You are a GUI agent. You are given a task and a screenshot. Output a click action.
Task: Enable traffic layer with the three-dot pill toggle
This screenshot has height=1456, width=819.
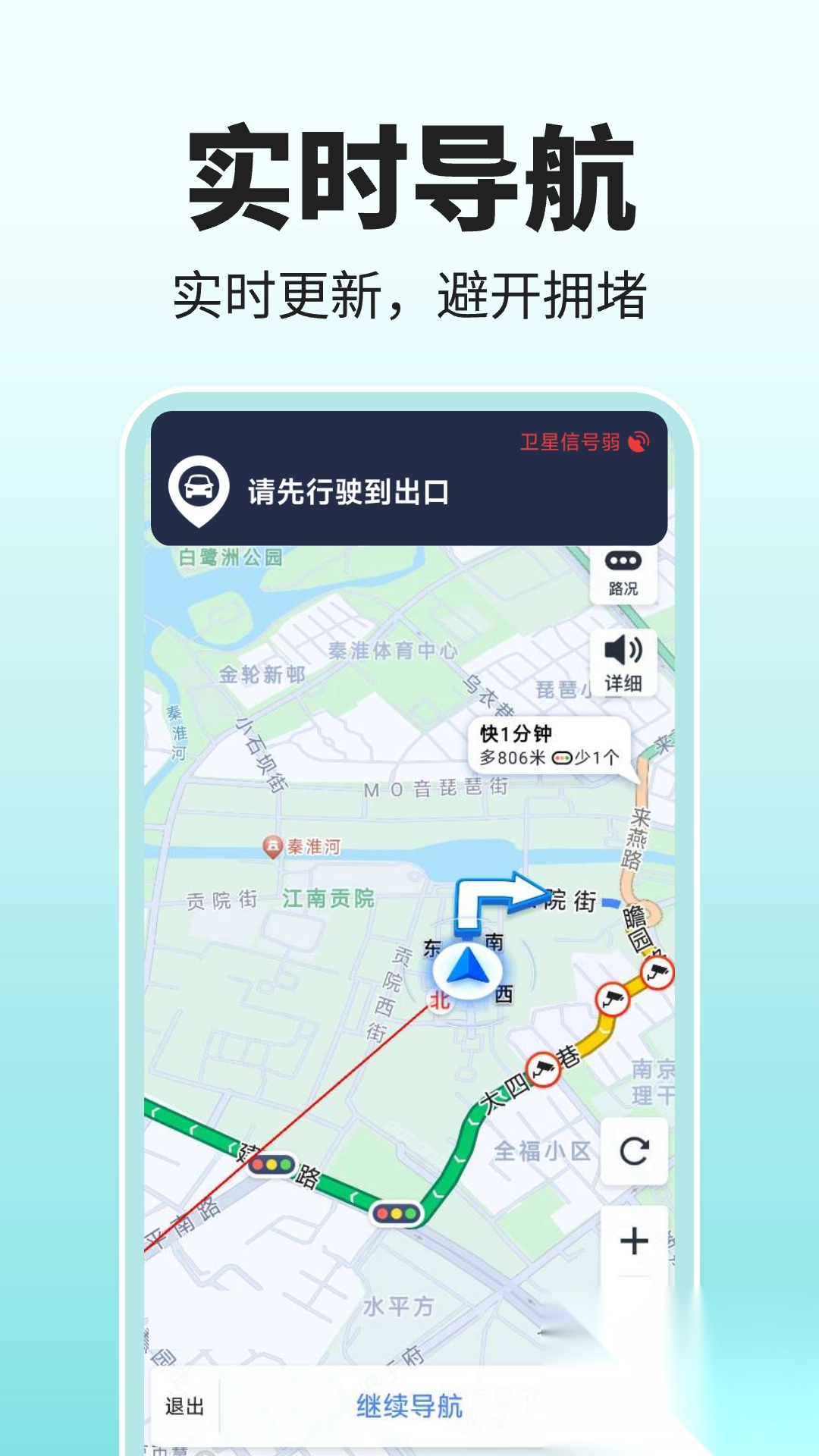pos(623,560)
